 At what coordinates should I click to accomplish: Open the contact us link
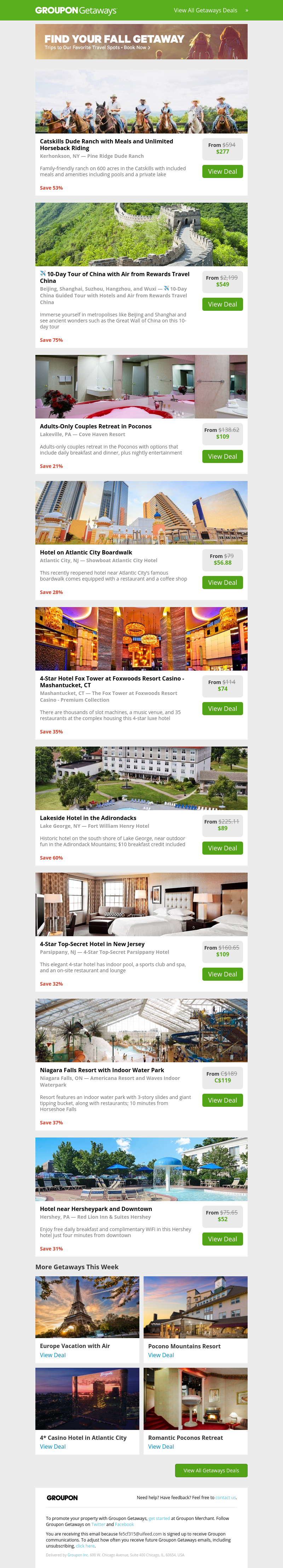pos(225,1497)
